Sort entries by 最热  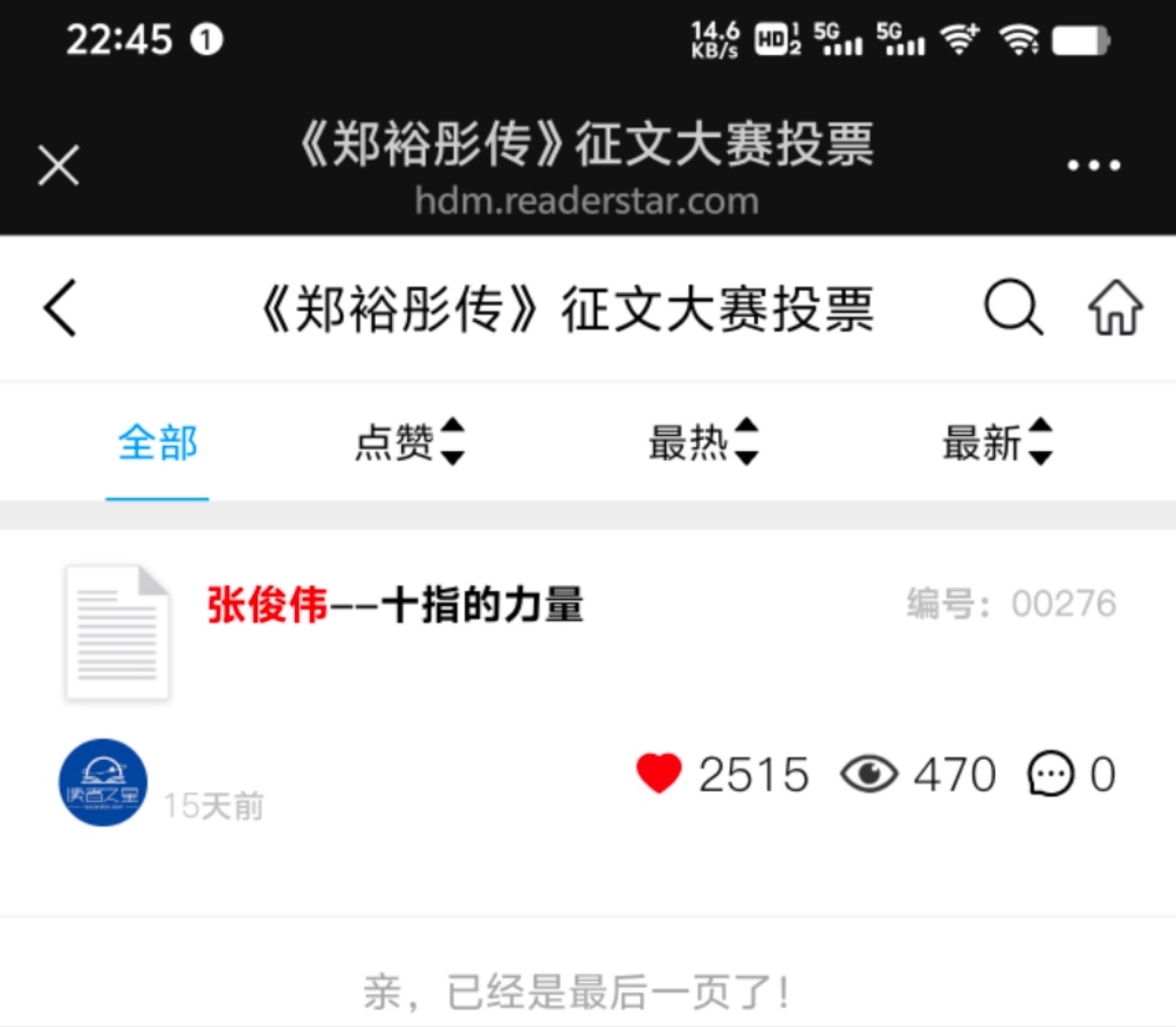pos(703,442)
